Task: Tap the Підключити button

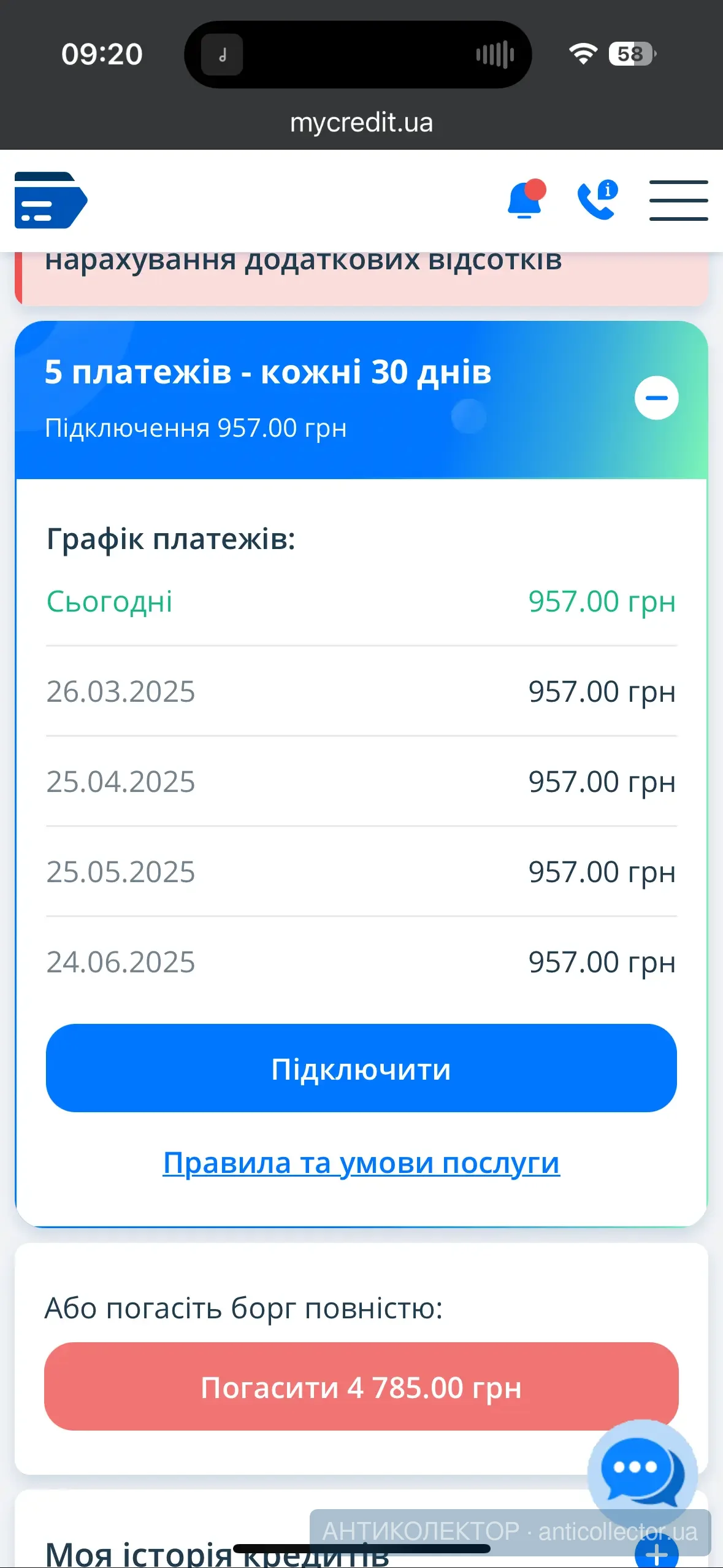Action: coord(361,1068)
